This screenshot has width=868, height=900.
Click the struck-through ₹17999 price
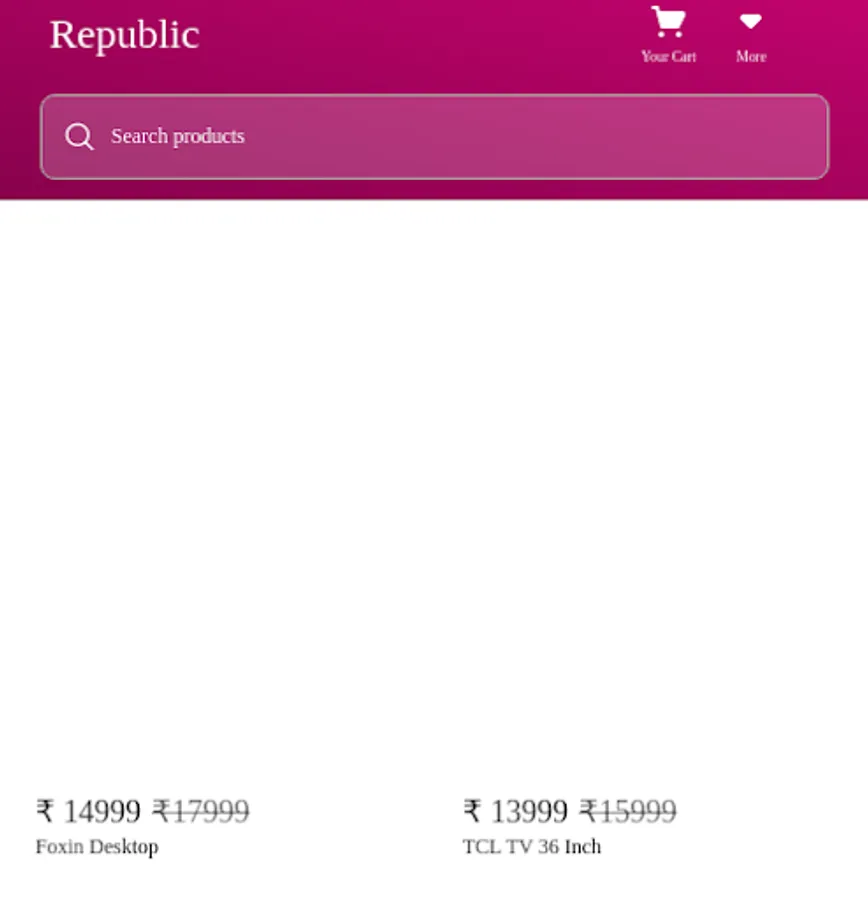200,811
